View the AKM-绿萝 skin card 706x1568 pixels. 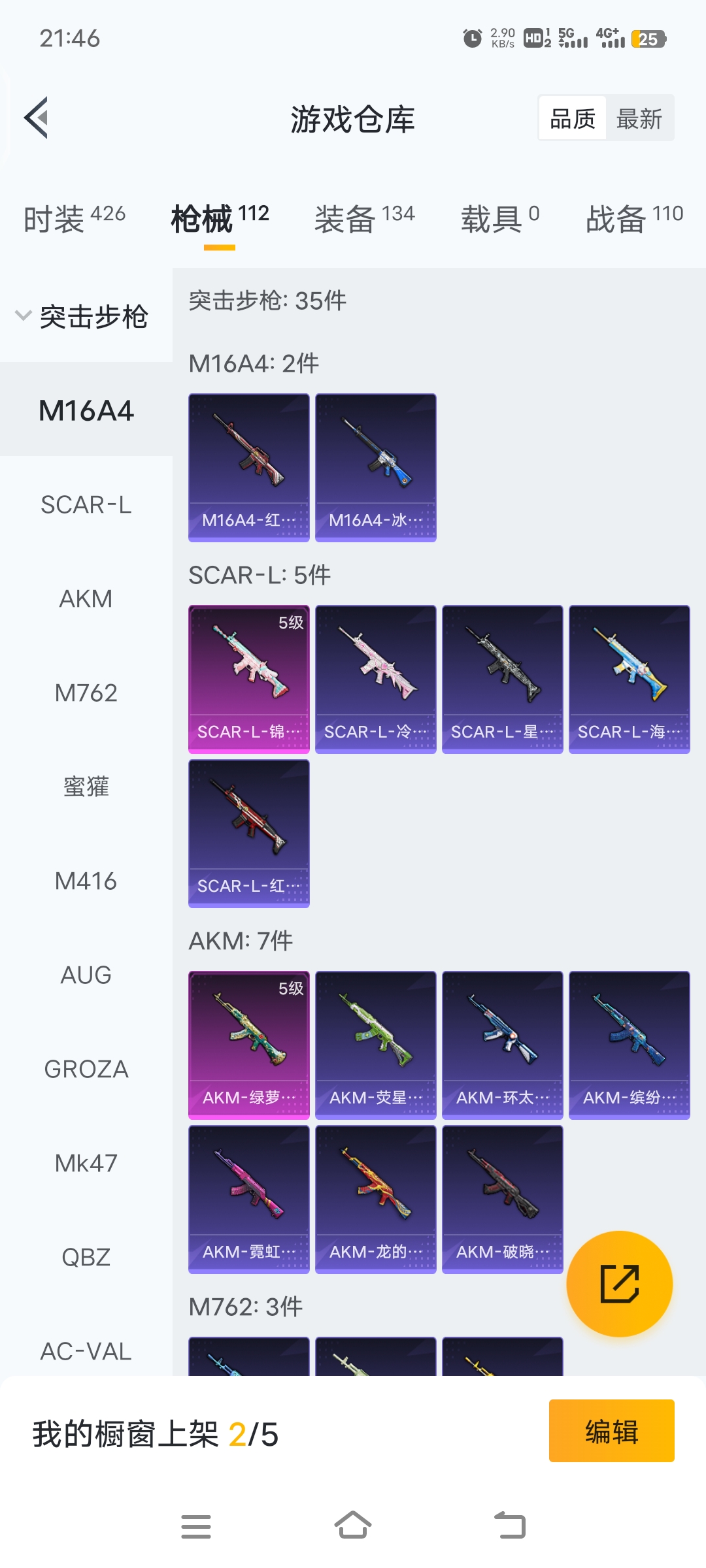[248, 1045]
